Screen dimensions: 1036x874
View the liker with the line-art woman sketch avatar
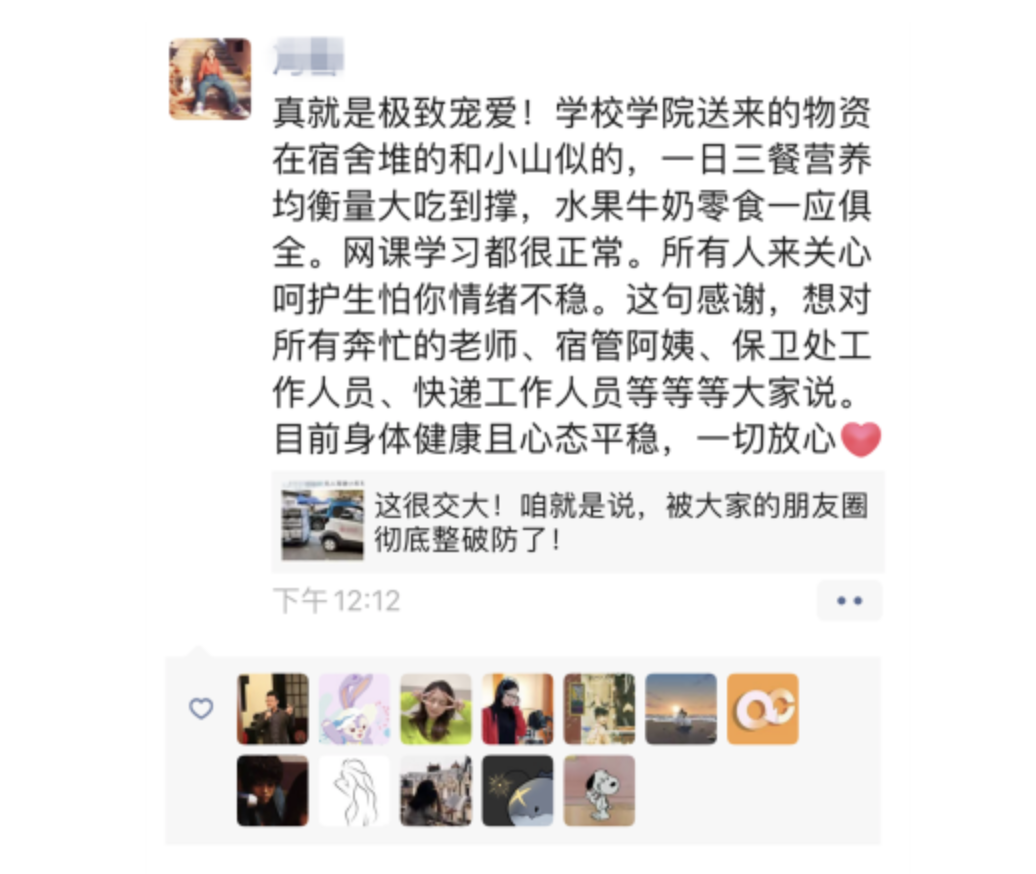(354, 790)
